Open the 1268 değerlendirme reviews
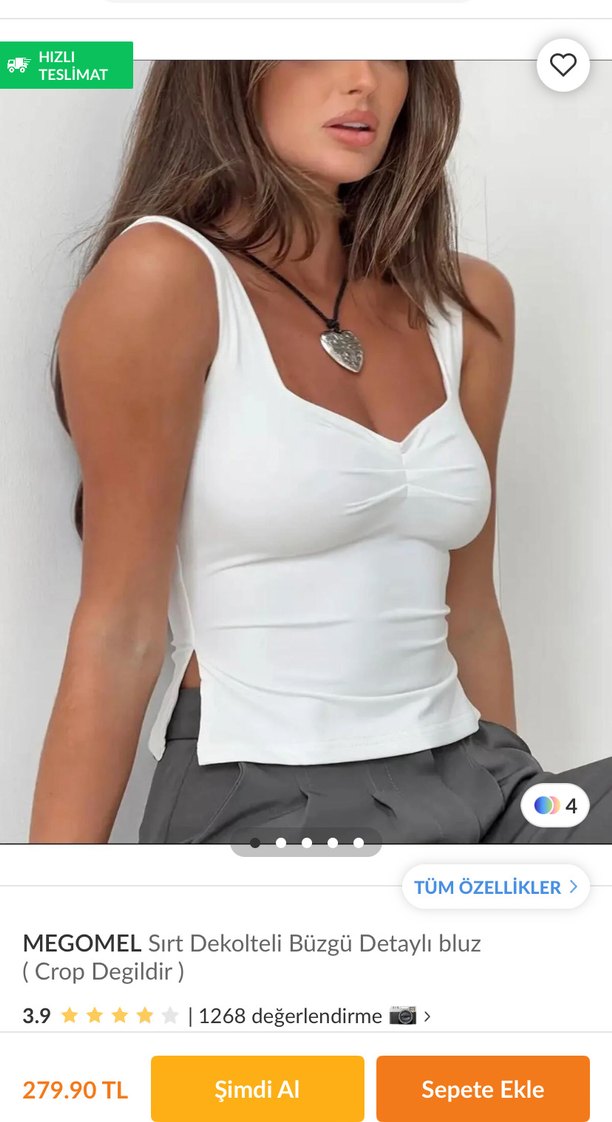 (290, 1016)
